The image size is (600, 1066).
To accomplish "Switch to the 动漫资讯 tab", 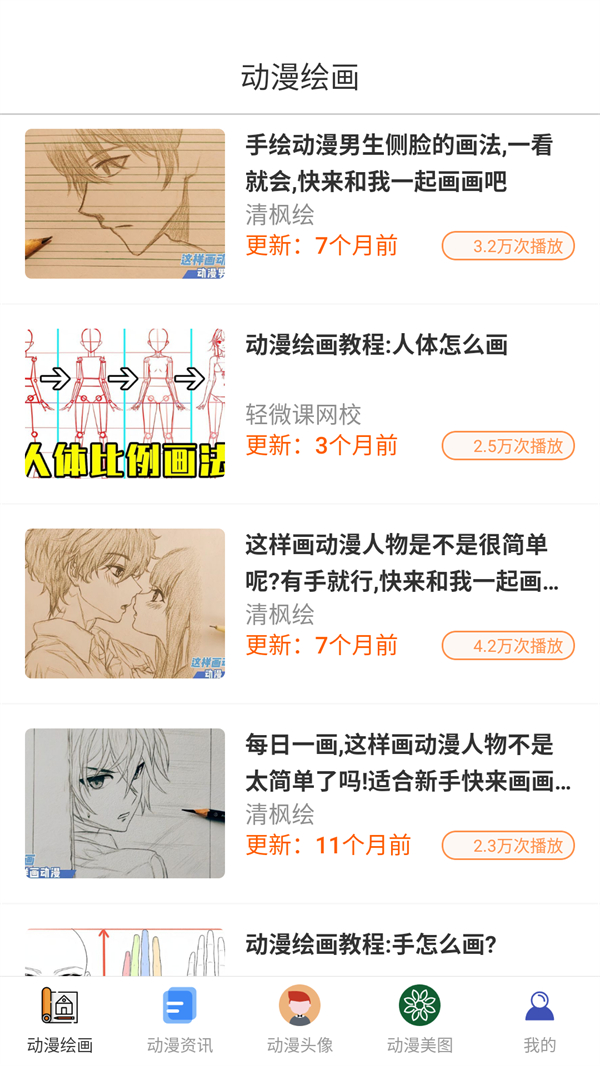I will [x=180, y=1019].
